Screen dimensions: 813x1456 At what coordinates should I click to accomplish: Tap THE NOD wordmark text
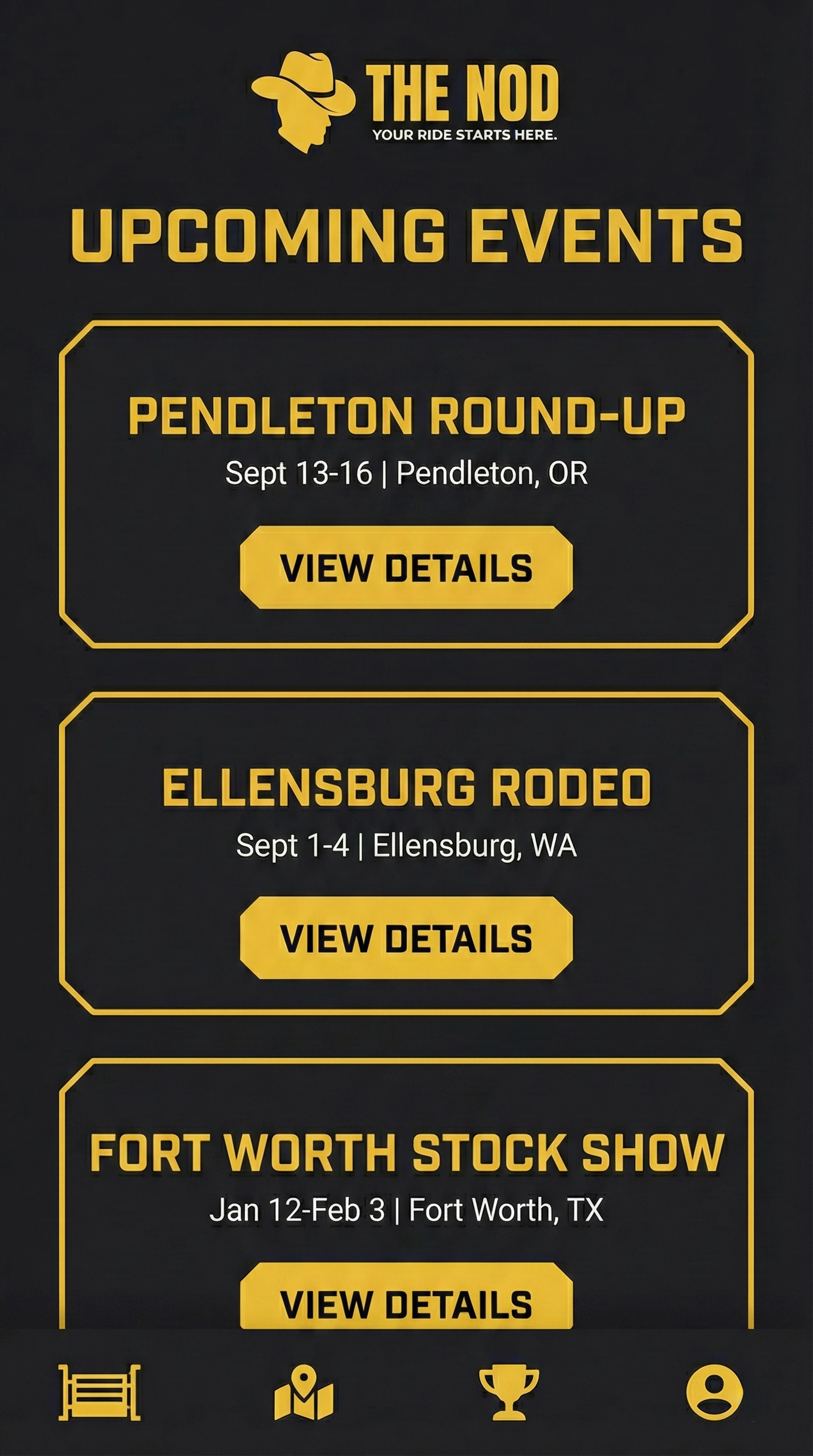[x=463, y=93]
